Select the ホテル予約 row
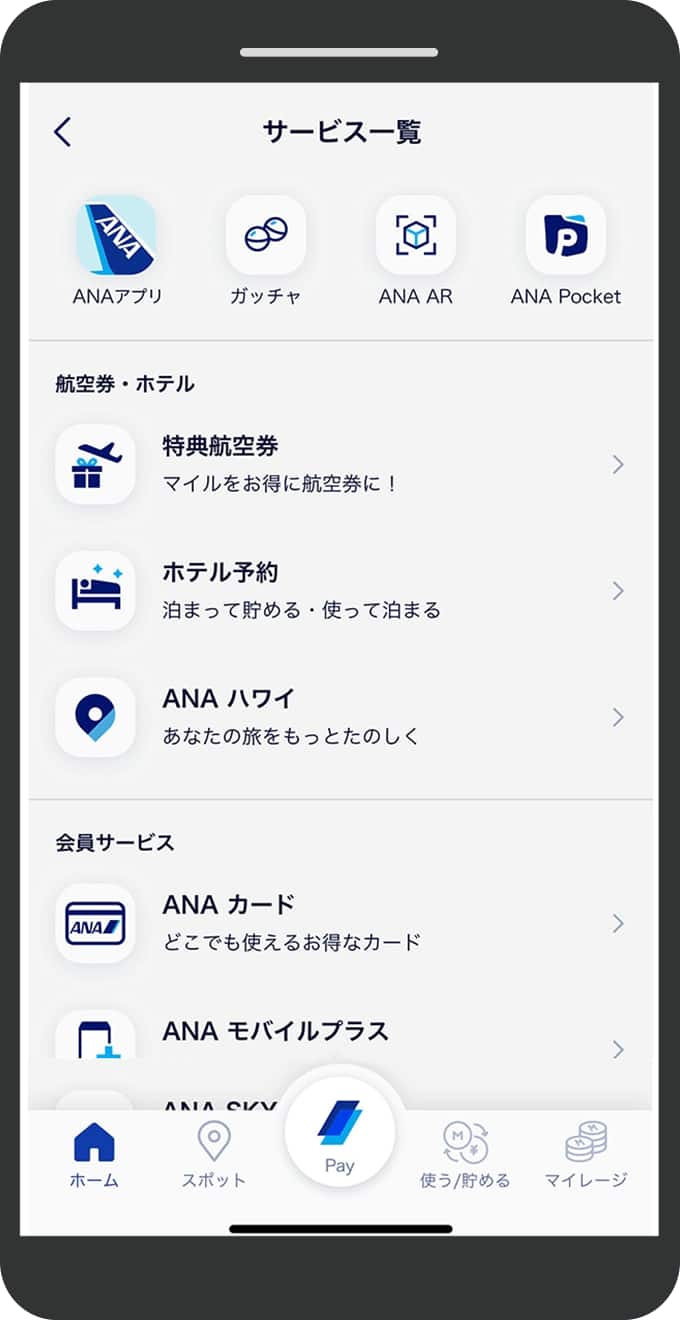Screen dimensions: 680x1320 tap(340, 590)
